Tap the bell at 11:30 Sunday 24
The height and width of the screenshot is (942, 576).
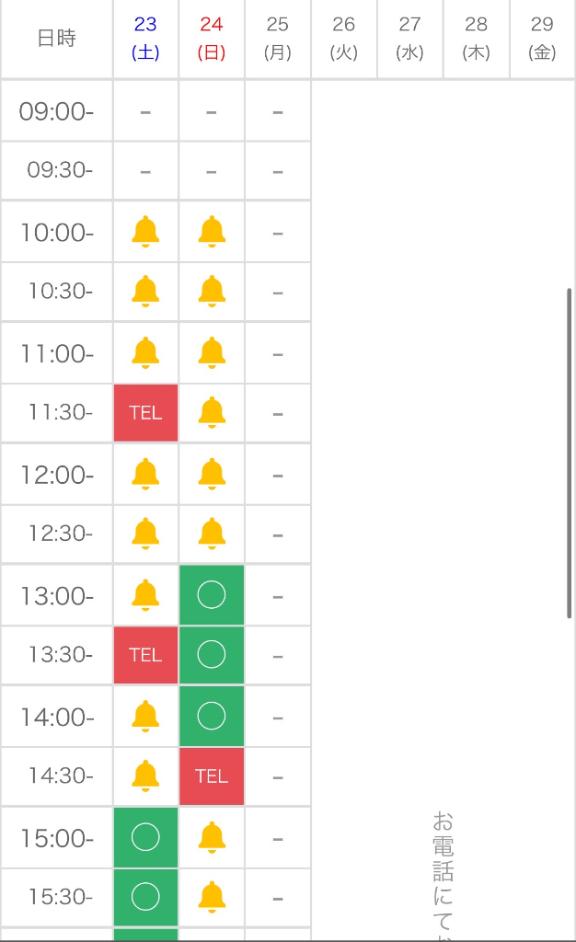pos(211,413)
